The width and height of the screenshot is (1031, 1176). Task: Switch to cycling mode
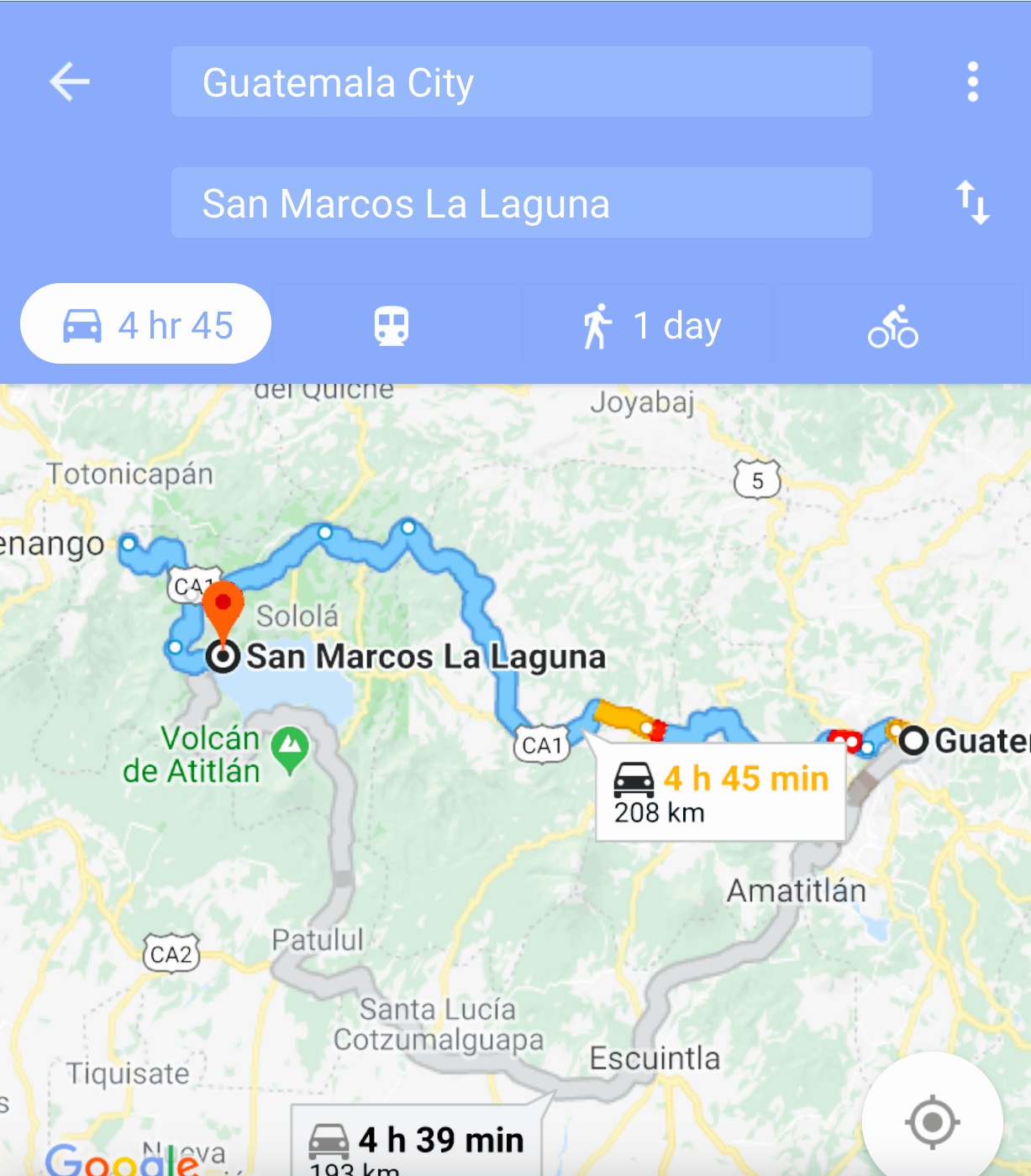pyautogui.click(x=893, y=326)
